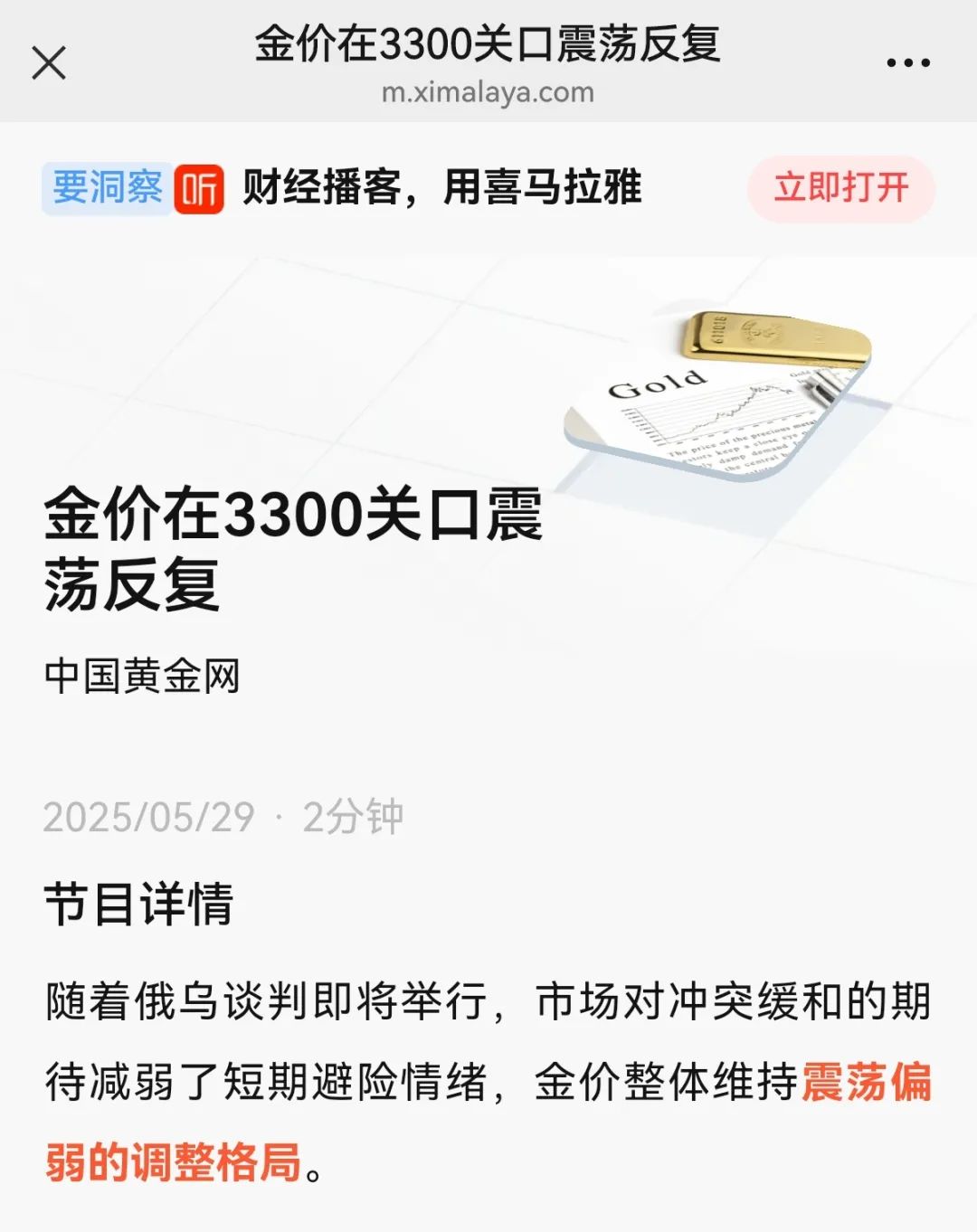Open the three-dot overflow menu

tap(907, 63)
